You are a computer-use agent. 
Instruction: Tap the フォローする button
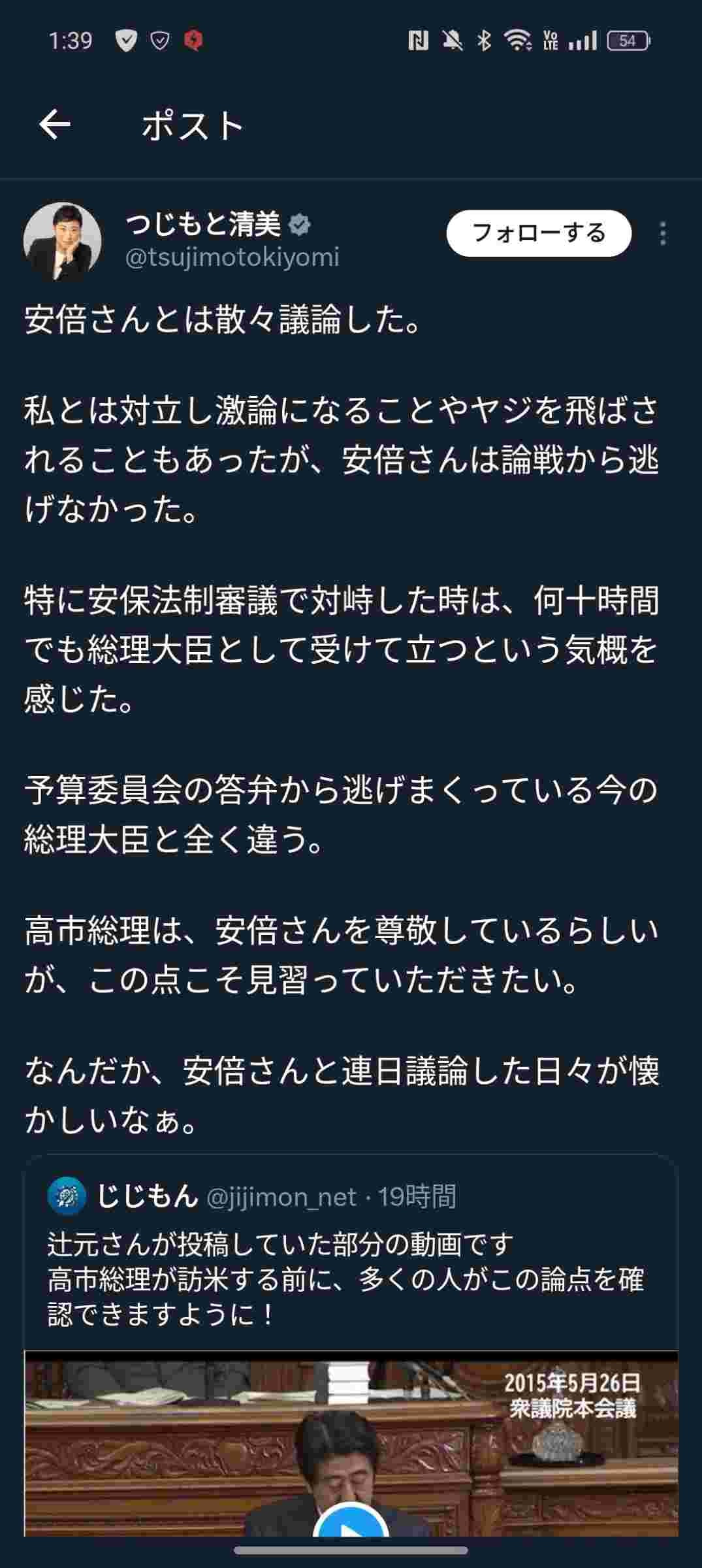click(539, 233)
